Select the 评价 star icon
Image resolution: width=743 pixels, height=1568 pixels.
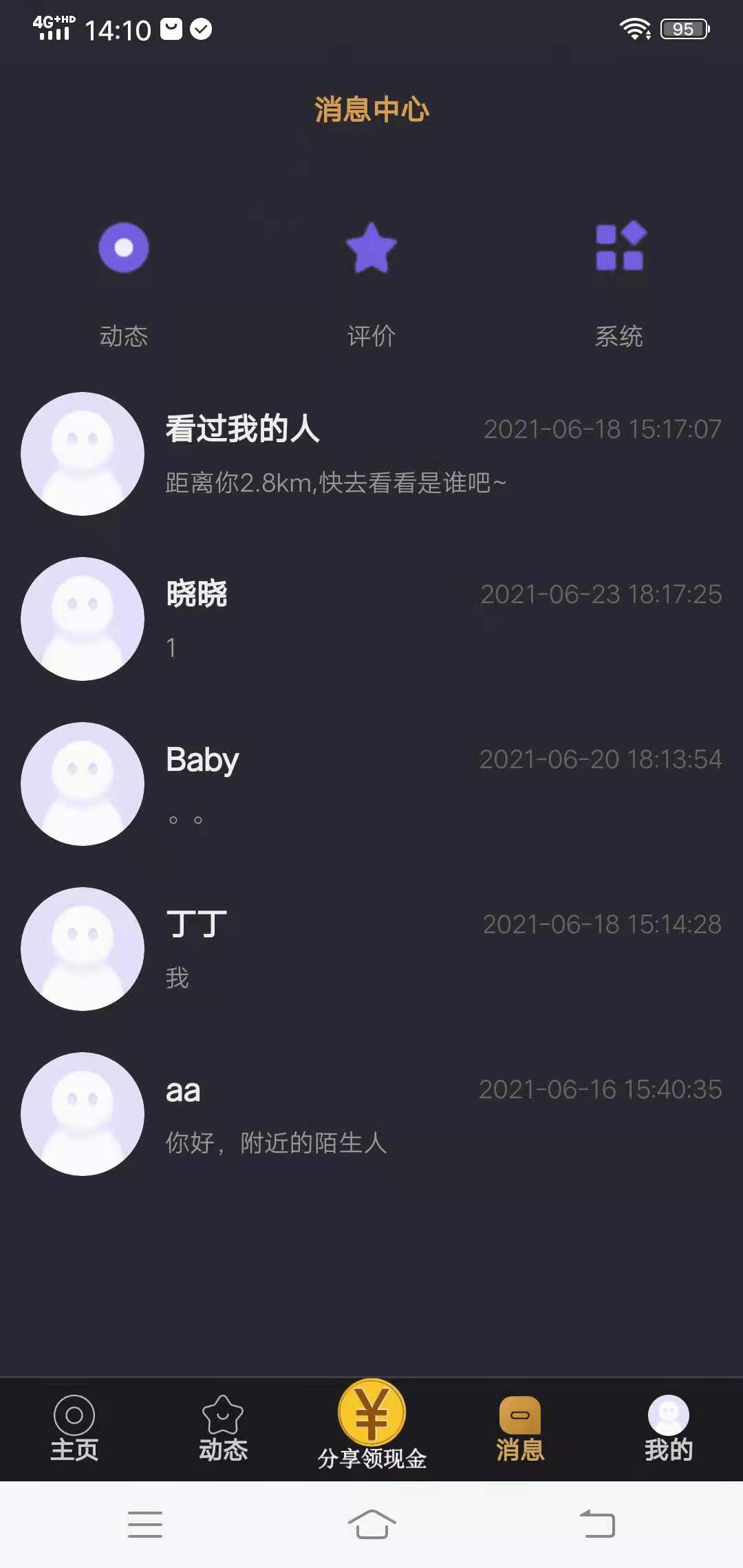(x=371, y=248)
